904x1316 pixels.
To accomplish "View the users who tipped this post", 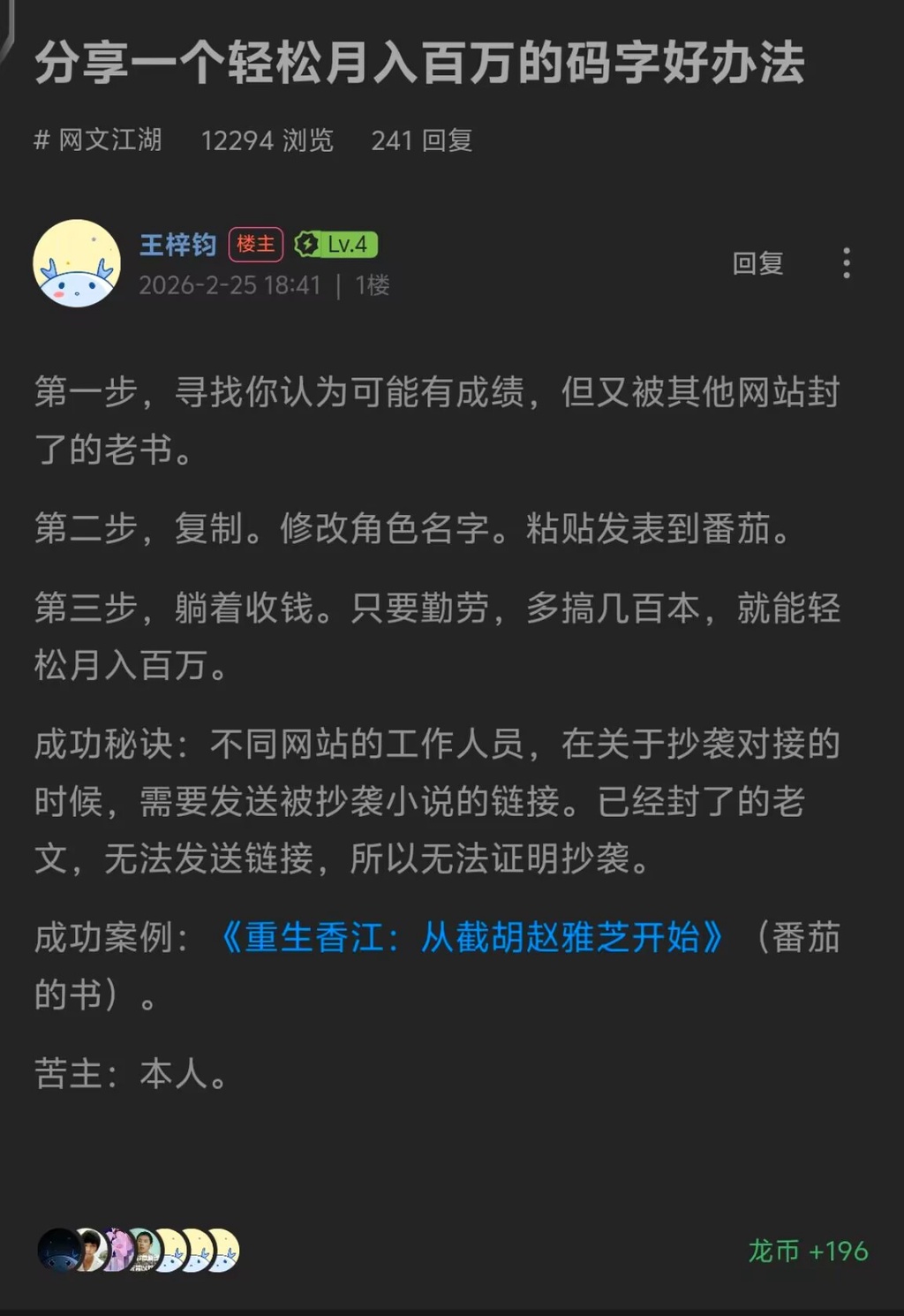I will [x=139, y=1251].
